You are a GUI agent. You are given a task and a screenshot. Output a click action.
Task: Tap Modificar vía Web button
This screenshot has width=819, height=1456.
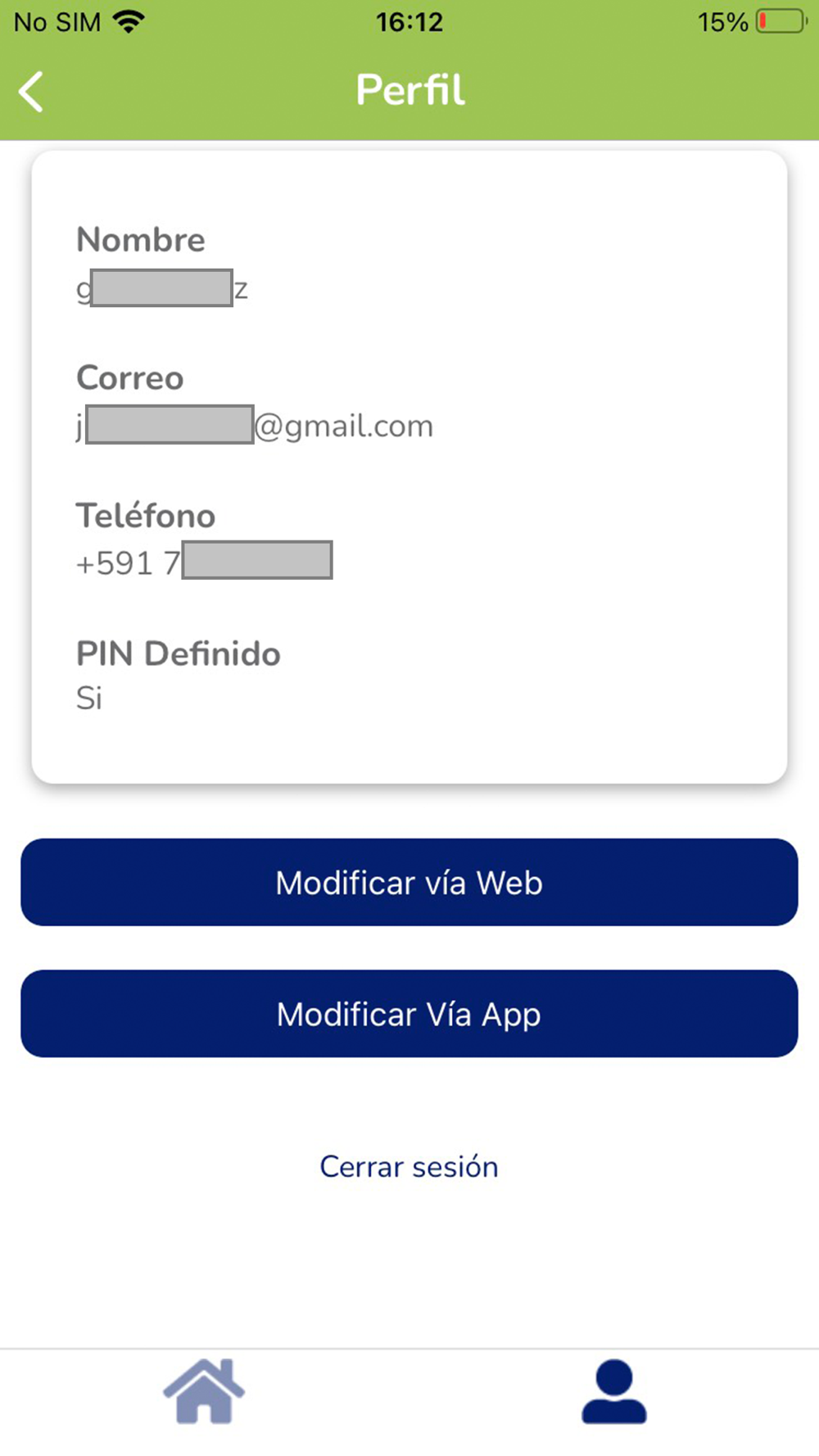409,882
